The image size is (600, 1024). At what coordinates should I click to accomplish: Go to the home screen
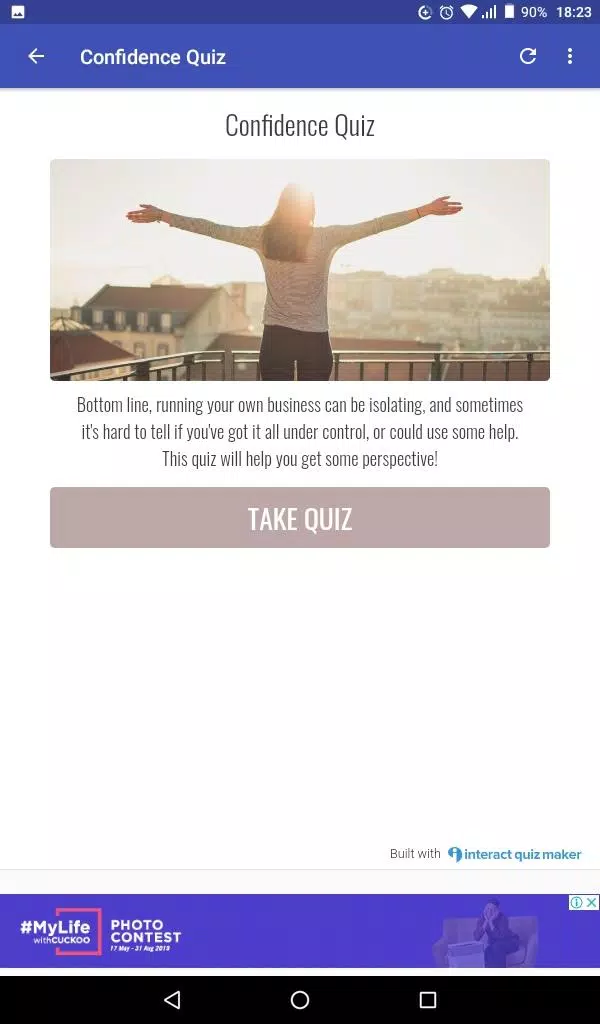point(300,999)
